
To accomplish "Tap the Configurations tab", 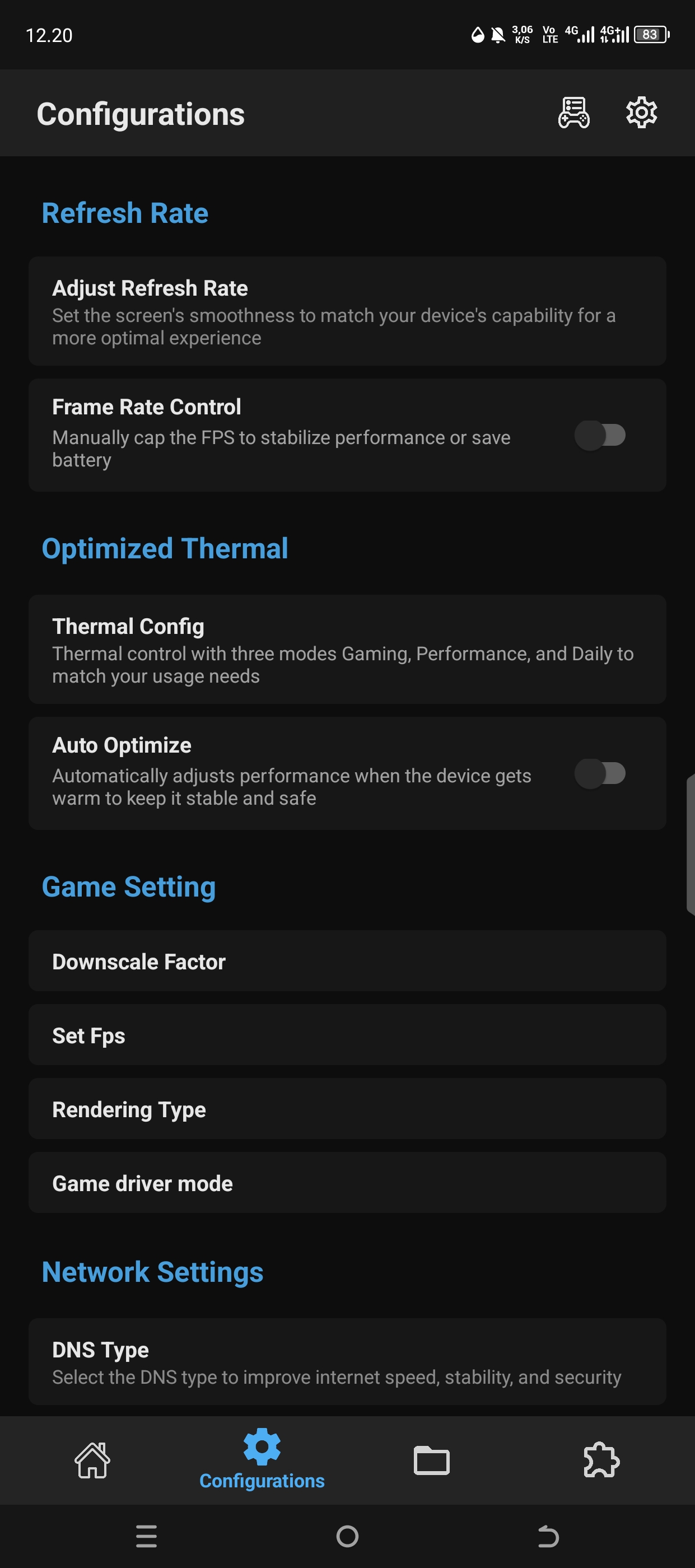I will pos(262,1460).
